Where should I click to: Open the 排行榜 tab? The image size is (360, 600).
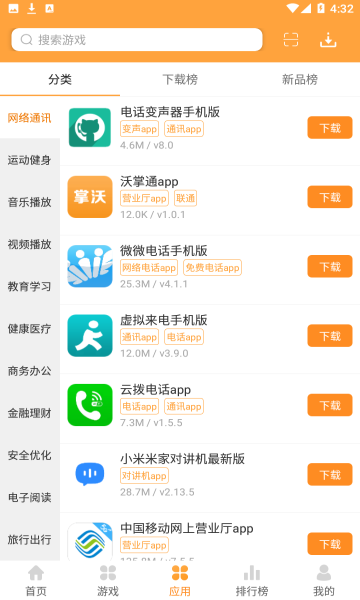point(252,580)
